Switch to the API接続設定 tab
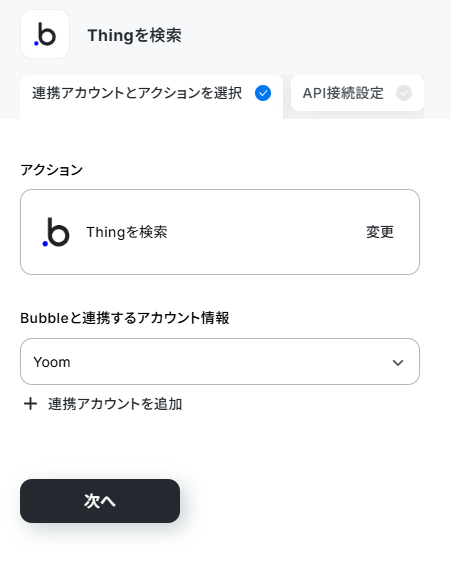 tap(357, 93)
